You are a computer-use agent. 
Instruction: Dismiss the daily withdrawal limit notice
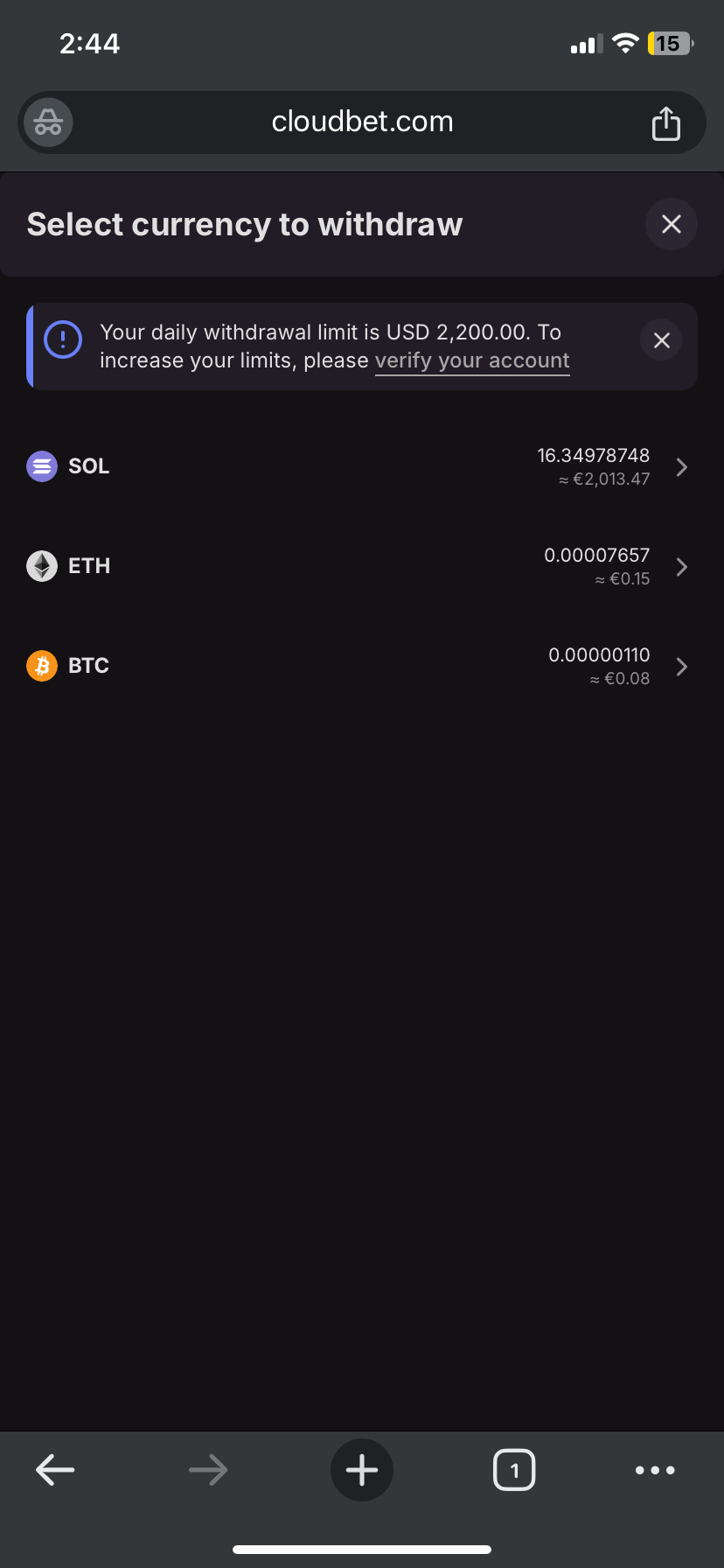tap(662, 340)
